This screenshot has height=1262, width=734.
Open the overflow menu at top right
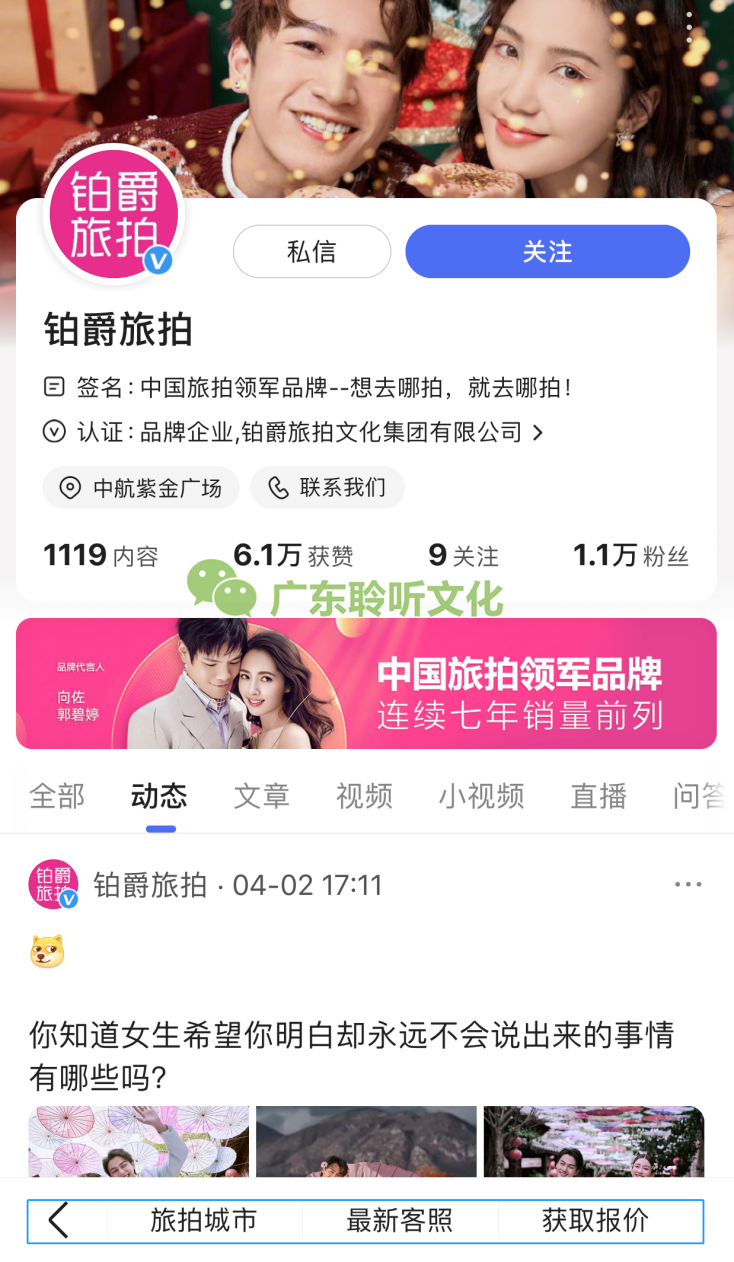coord(689,27)
